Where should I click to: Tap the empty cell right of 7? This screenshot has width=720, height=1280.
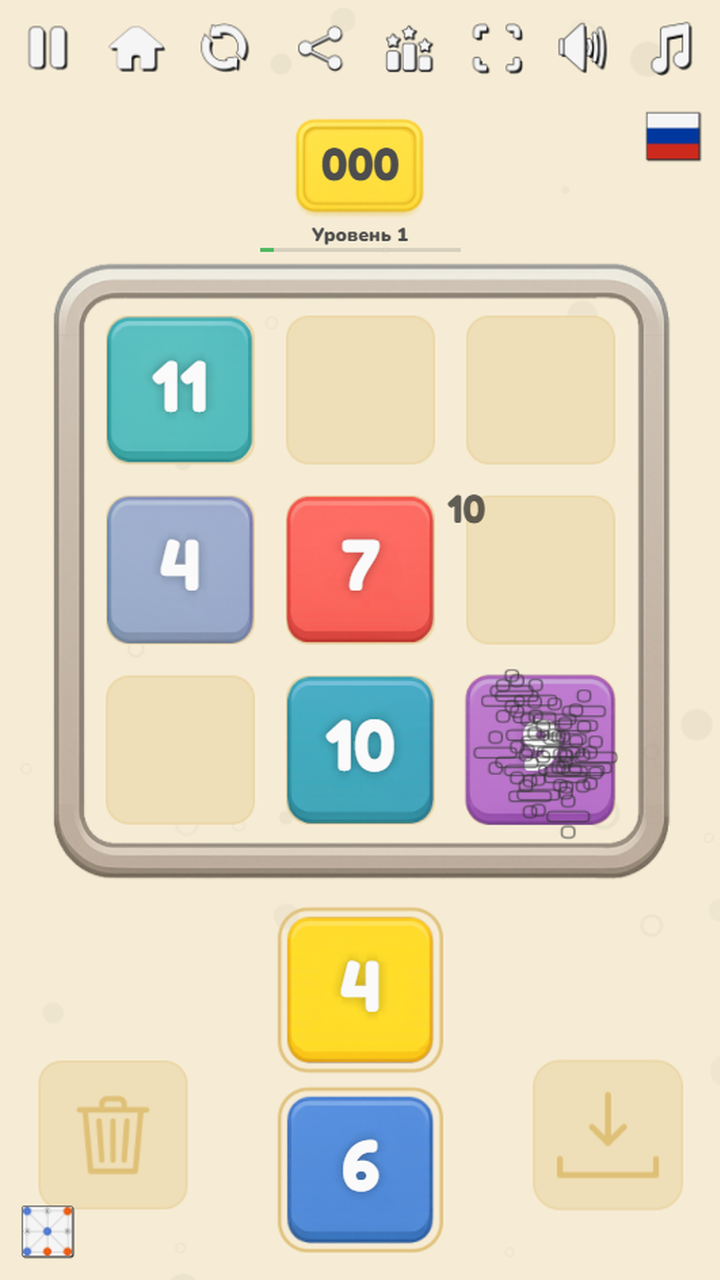[x=540, y=569]
